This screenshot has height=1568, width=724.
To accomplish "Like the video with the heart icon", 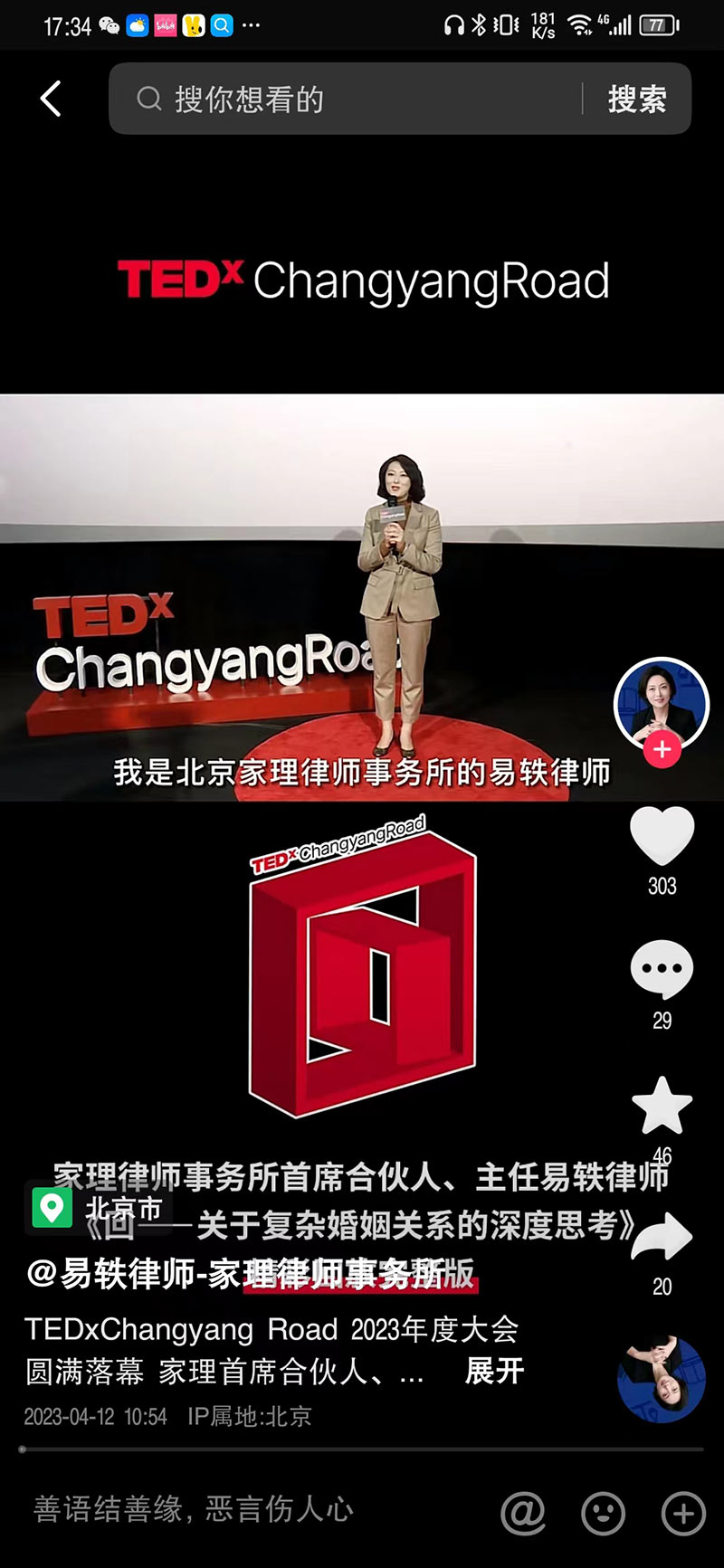I will click(662, 836).
